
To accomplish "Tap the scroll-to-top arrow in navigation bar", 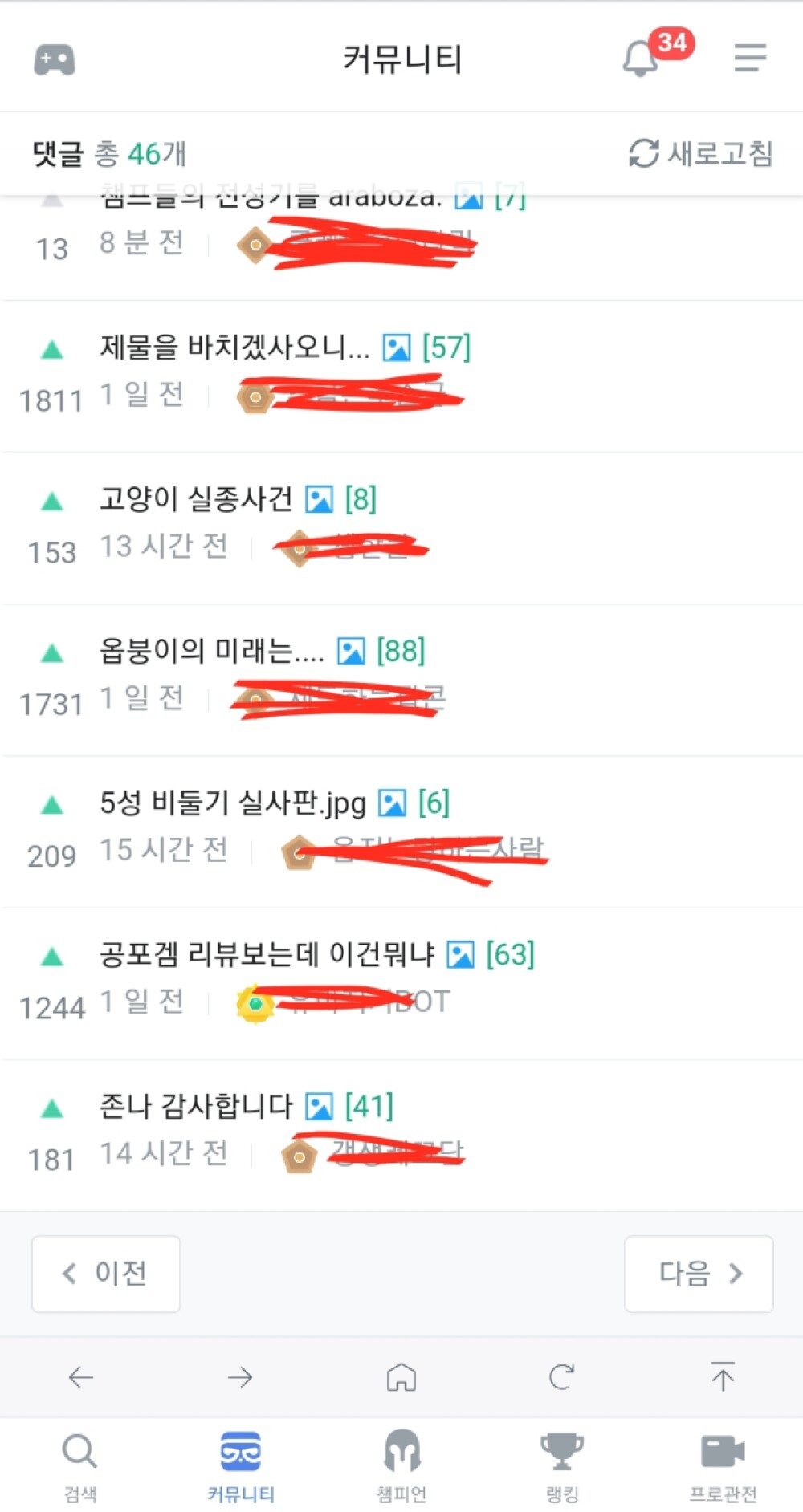I will (x=722, y=1377).
